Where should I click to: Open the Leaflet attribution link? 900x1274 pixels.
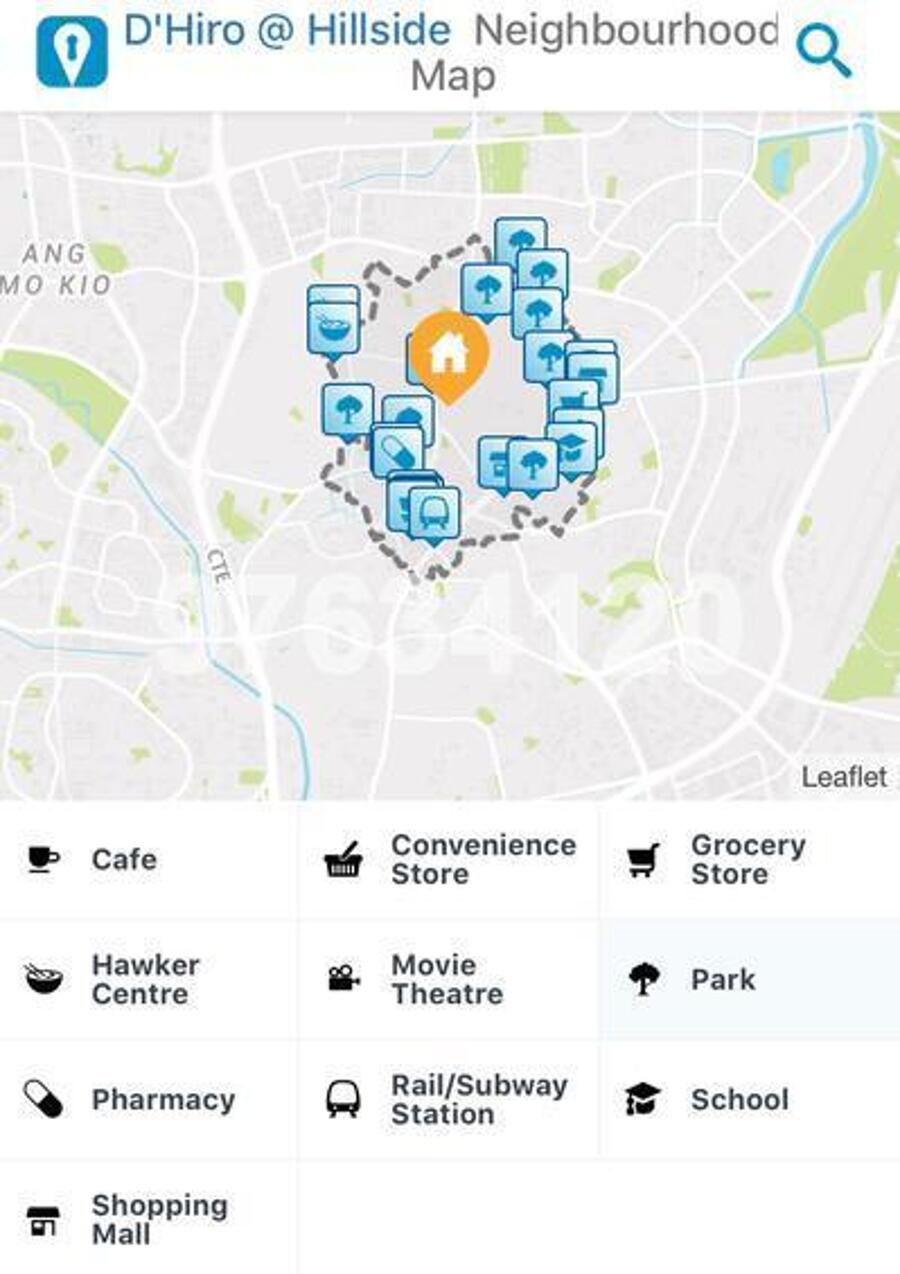[x=844, y=777]
